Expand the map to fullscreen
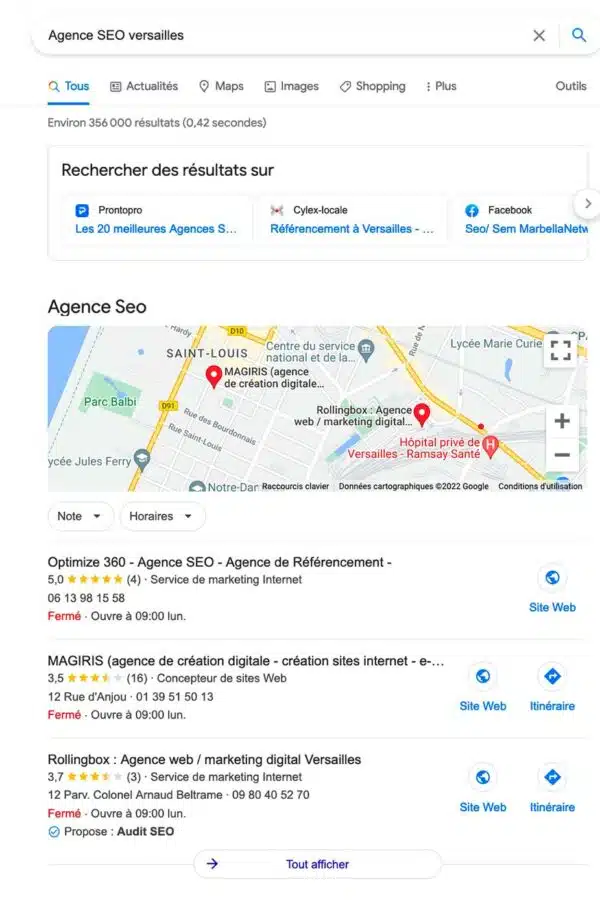The height and width of the screenshot is (900, 600). 561,350
